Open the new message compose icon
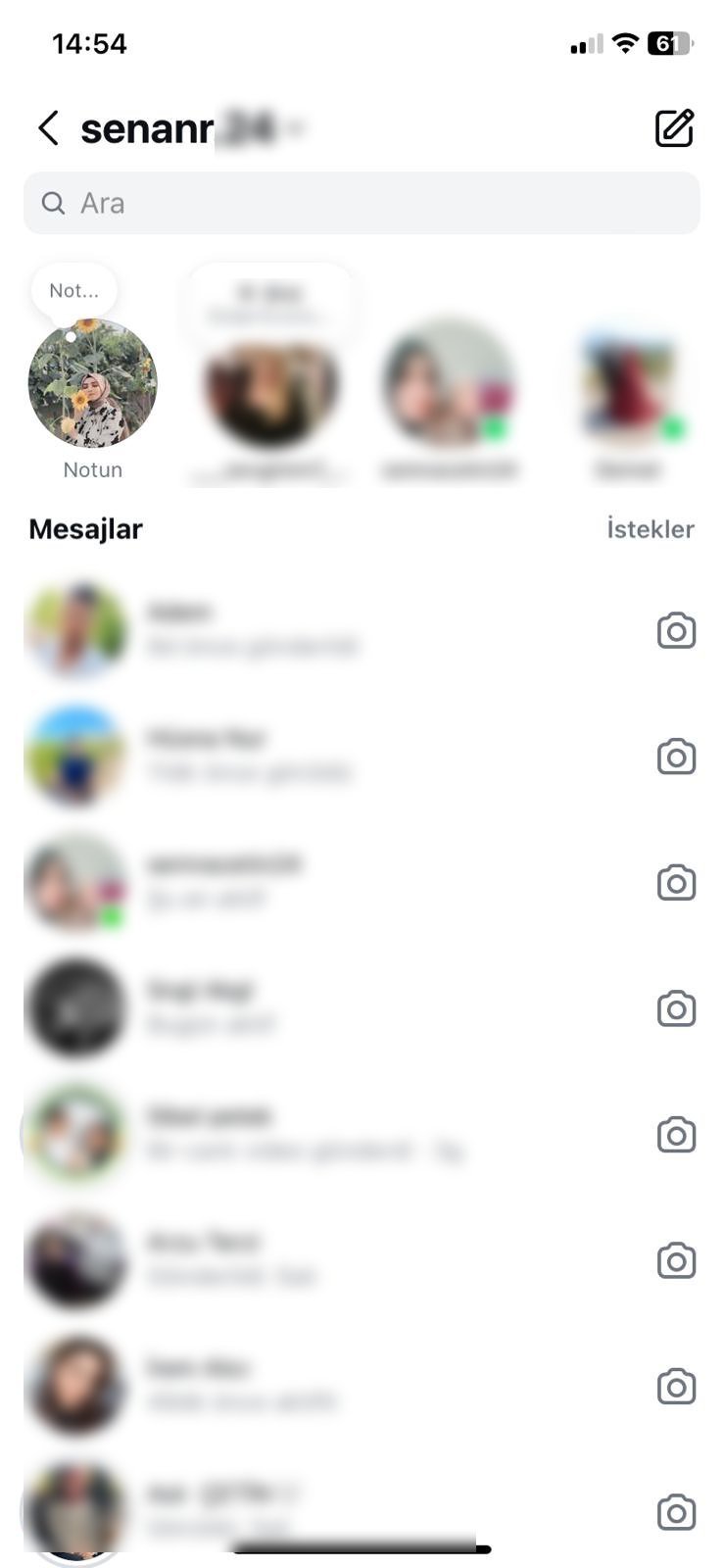The height and width of the screenshot is (1568, 724). coord(674,128)
